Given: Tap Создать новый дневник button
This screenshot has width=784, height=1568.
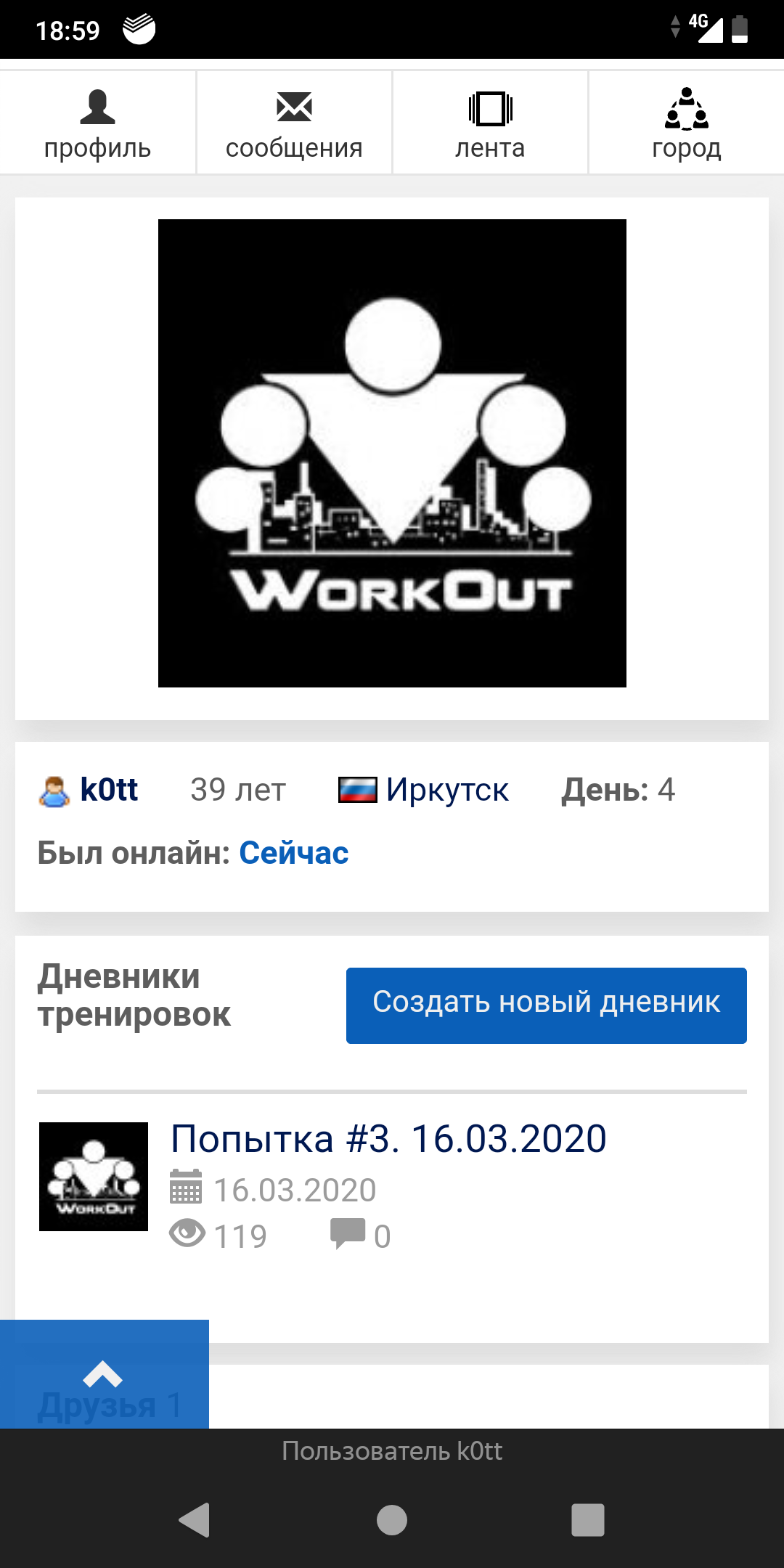Looking at the screenshot, I should (546, 1005).
